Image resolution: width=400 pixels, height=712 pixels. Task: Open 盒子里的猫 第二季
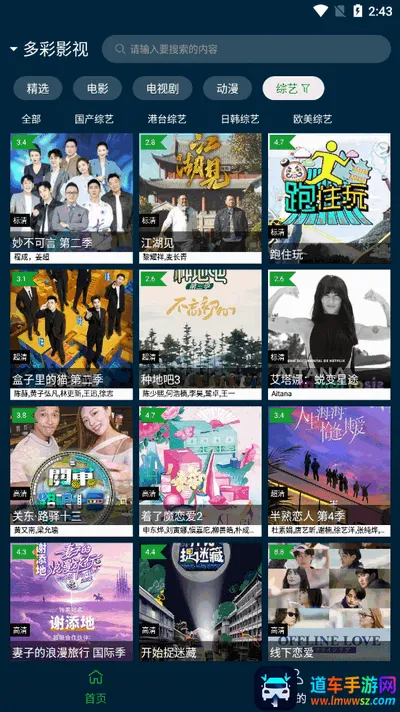click(x=71, y=335)
